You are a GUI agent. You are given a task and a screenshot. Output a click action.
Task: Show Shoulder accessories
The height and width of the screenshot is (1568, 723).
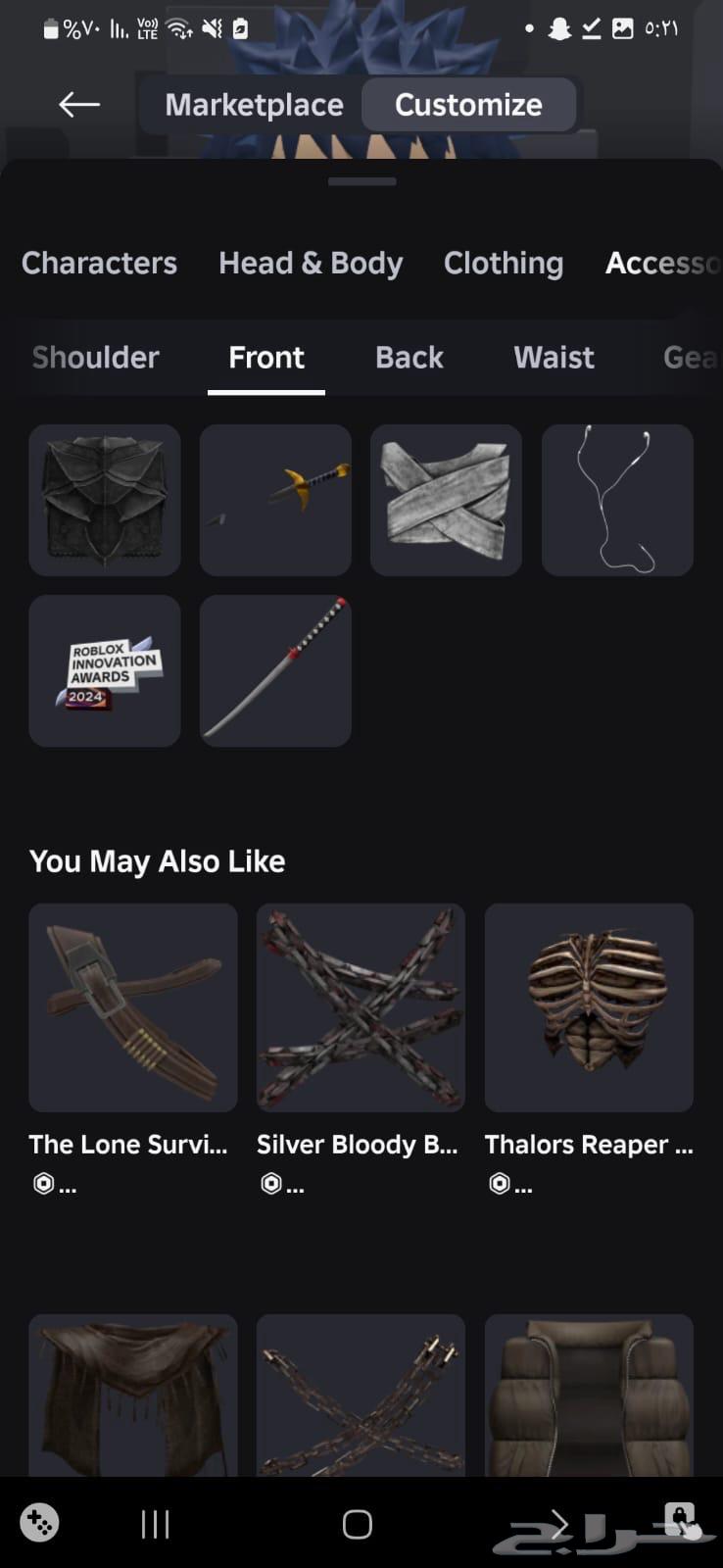point(95,357)
